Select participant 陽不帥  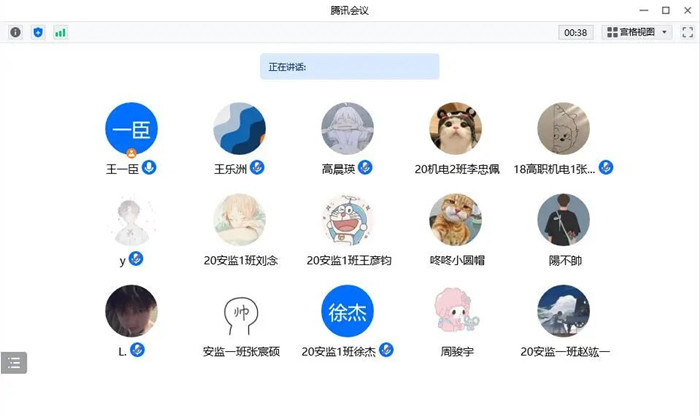coord(563,219)
